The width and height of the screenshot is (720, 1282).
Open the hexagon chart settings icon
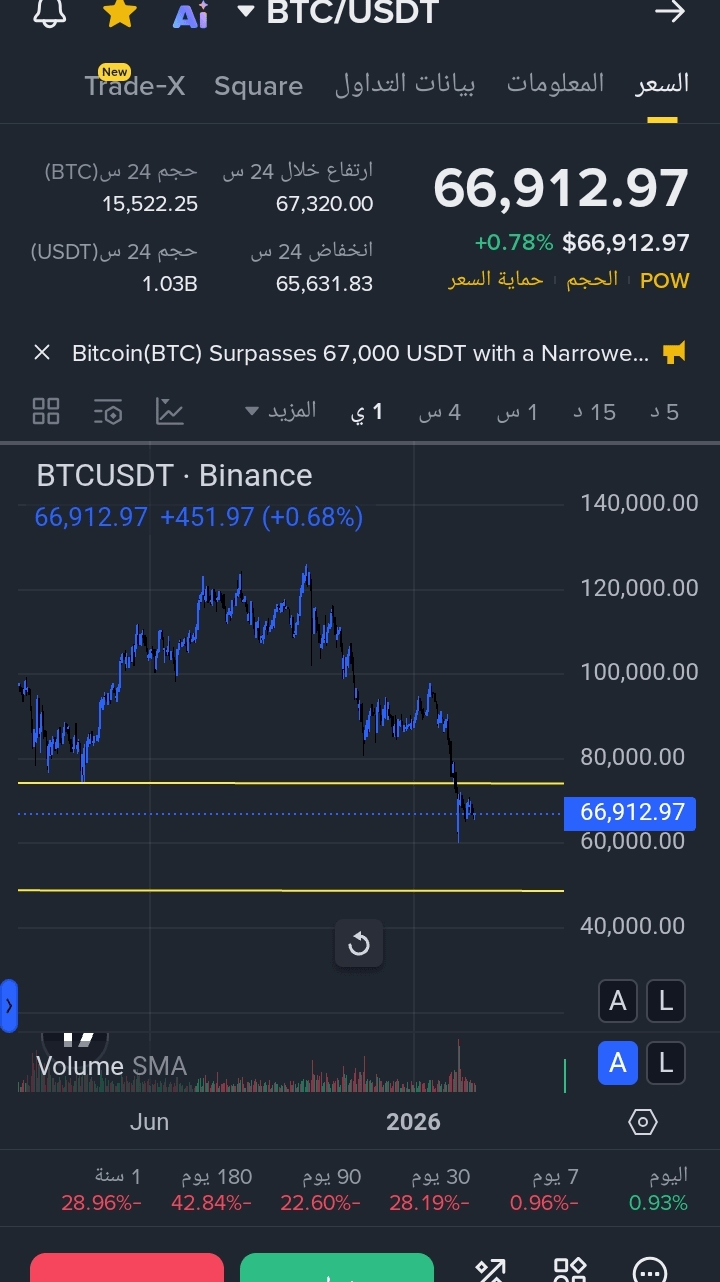(643, 1122)
